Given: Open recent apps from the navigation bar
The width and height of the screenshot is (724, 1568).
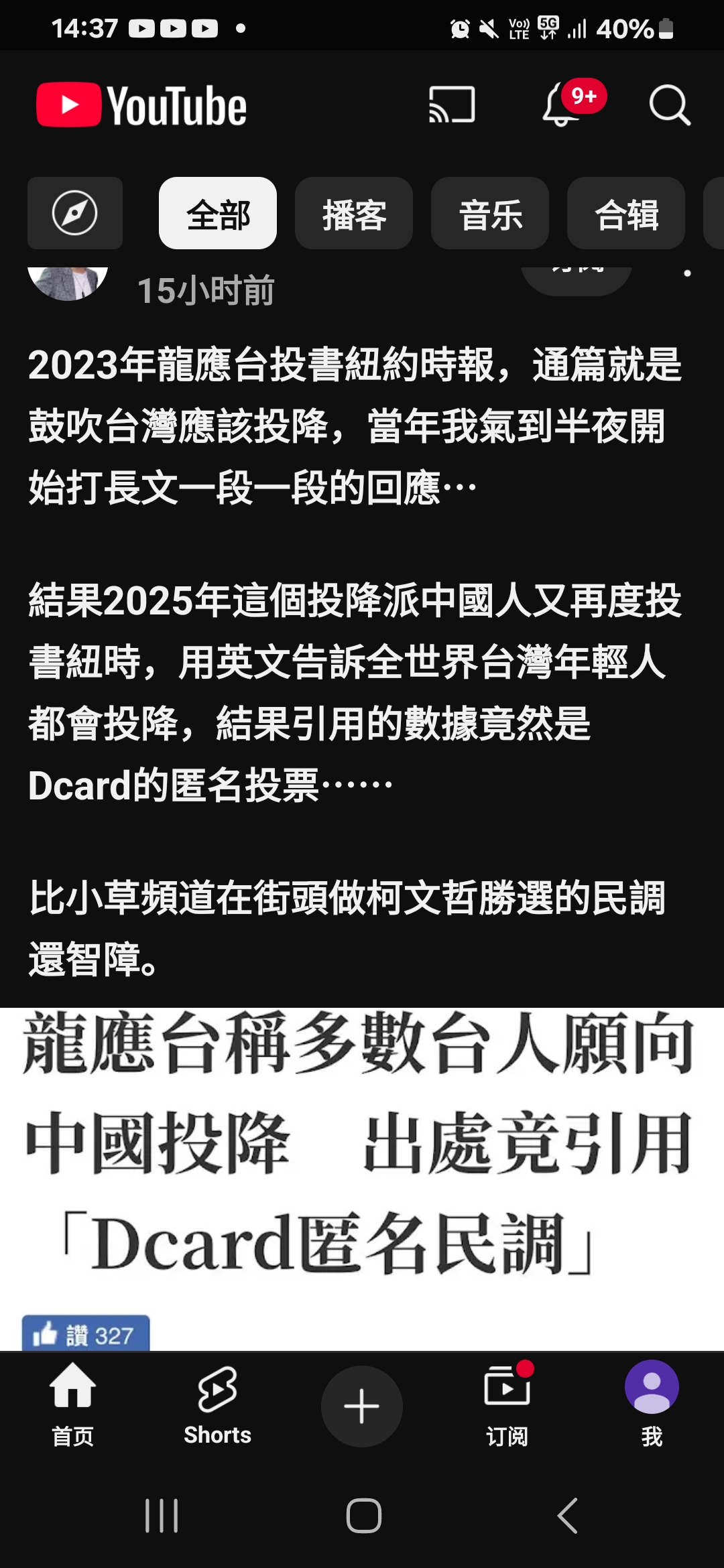Looking at the screenshot, I should click(162, 1516).
